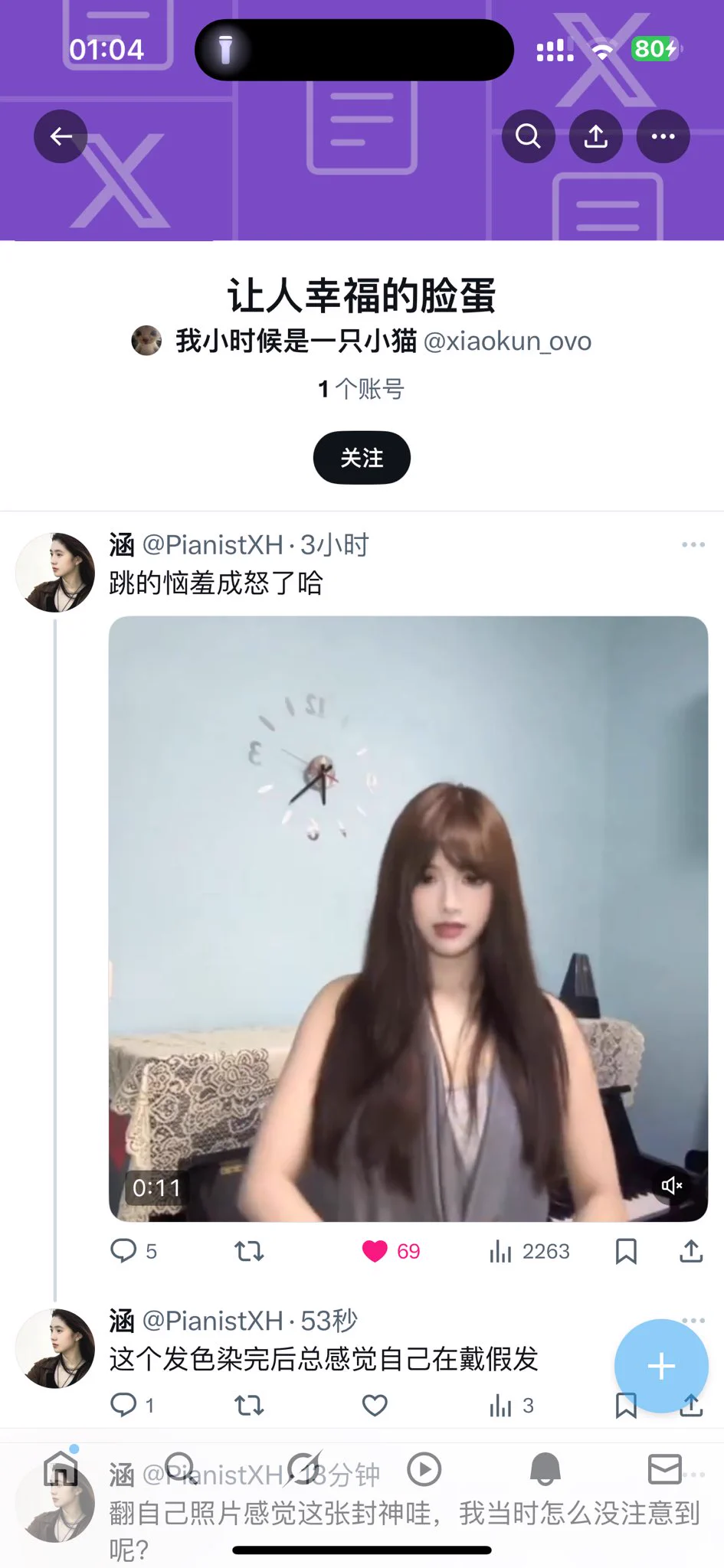The height and width of the screenshot is (1568, 724).
Task: Share the video post with 2263 views
Action: 690,1251
